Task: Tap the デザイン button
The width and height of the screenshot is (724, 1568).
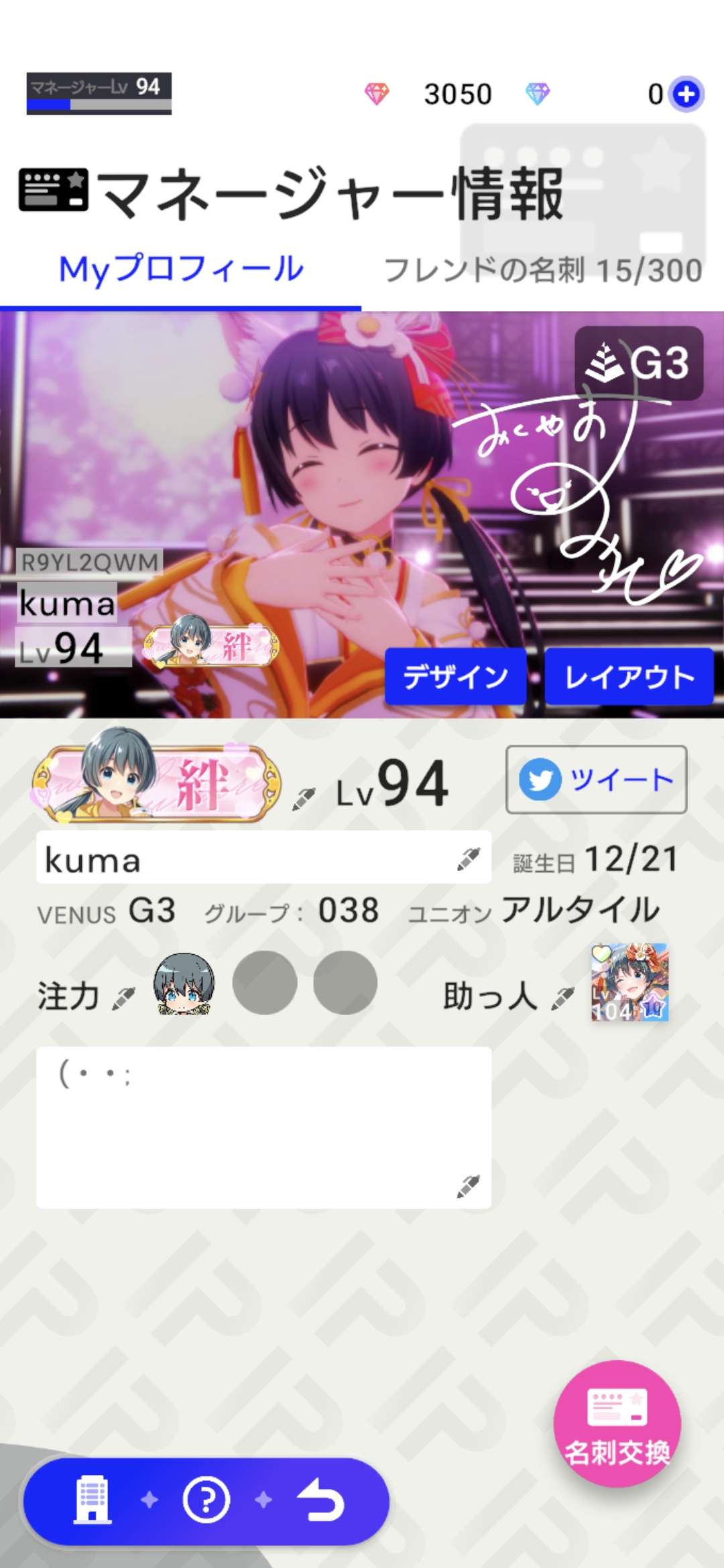Action: (455, 676)
